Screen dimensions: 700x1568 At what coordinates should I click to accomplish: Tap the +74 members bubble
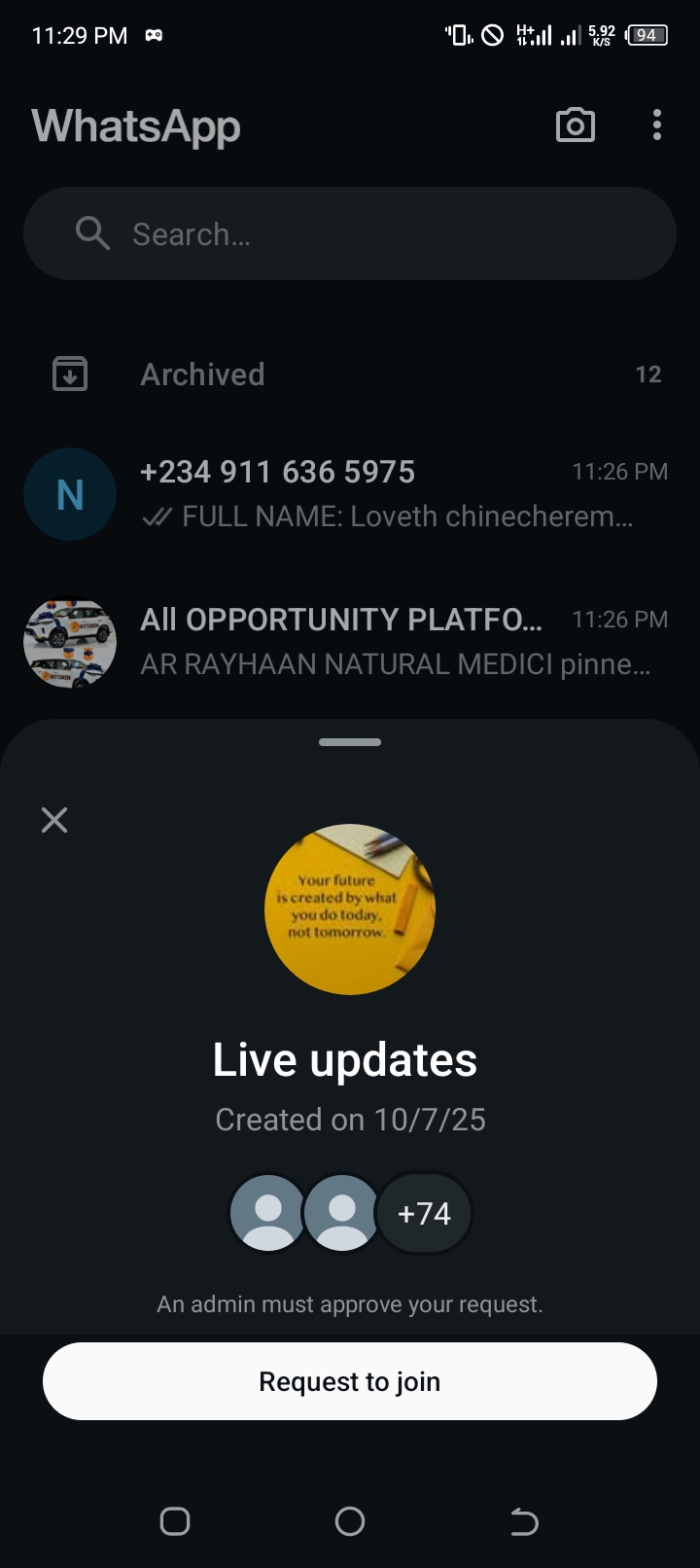coord(424,1214)
